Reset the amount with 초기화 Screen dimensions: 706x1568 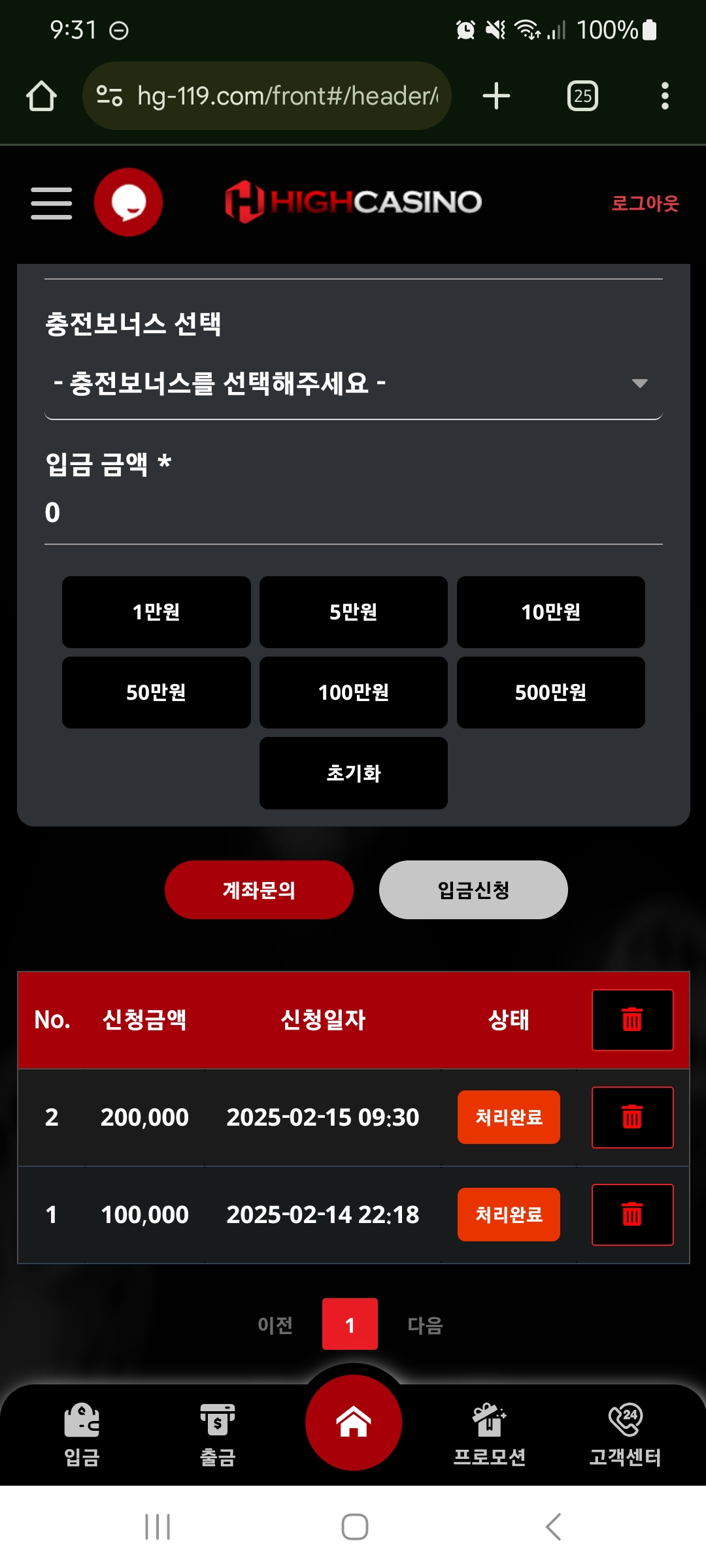(x=353, y=773)
